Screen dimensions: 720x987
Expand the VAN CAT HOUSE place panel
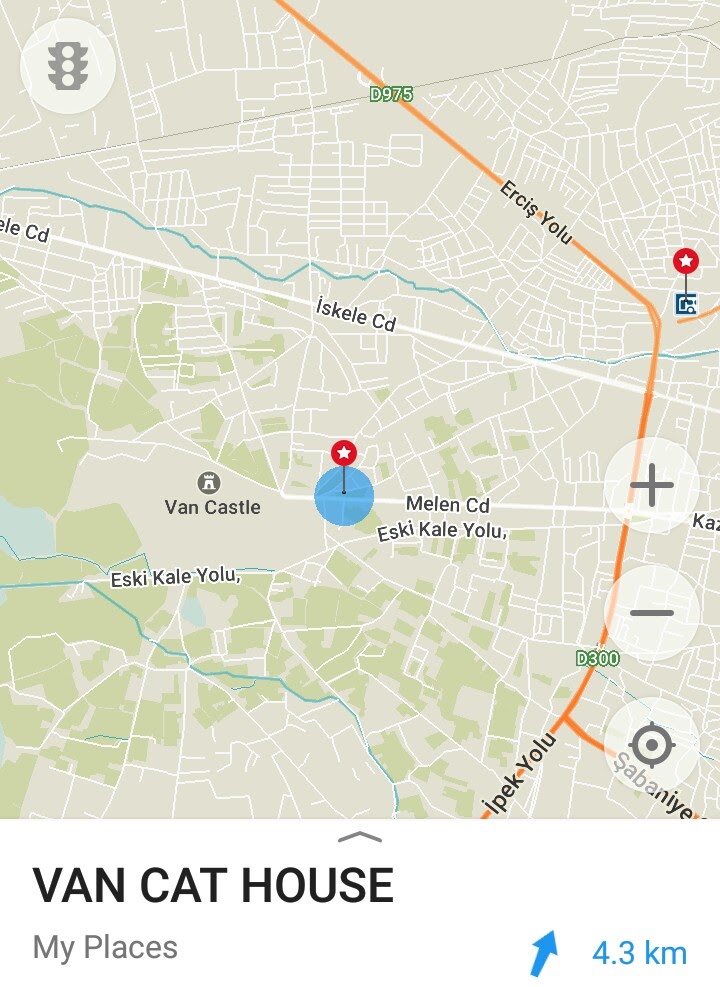pos(360,837)
